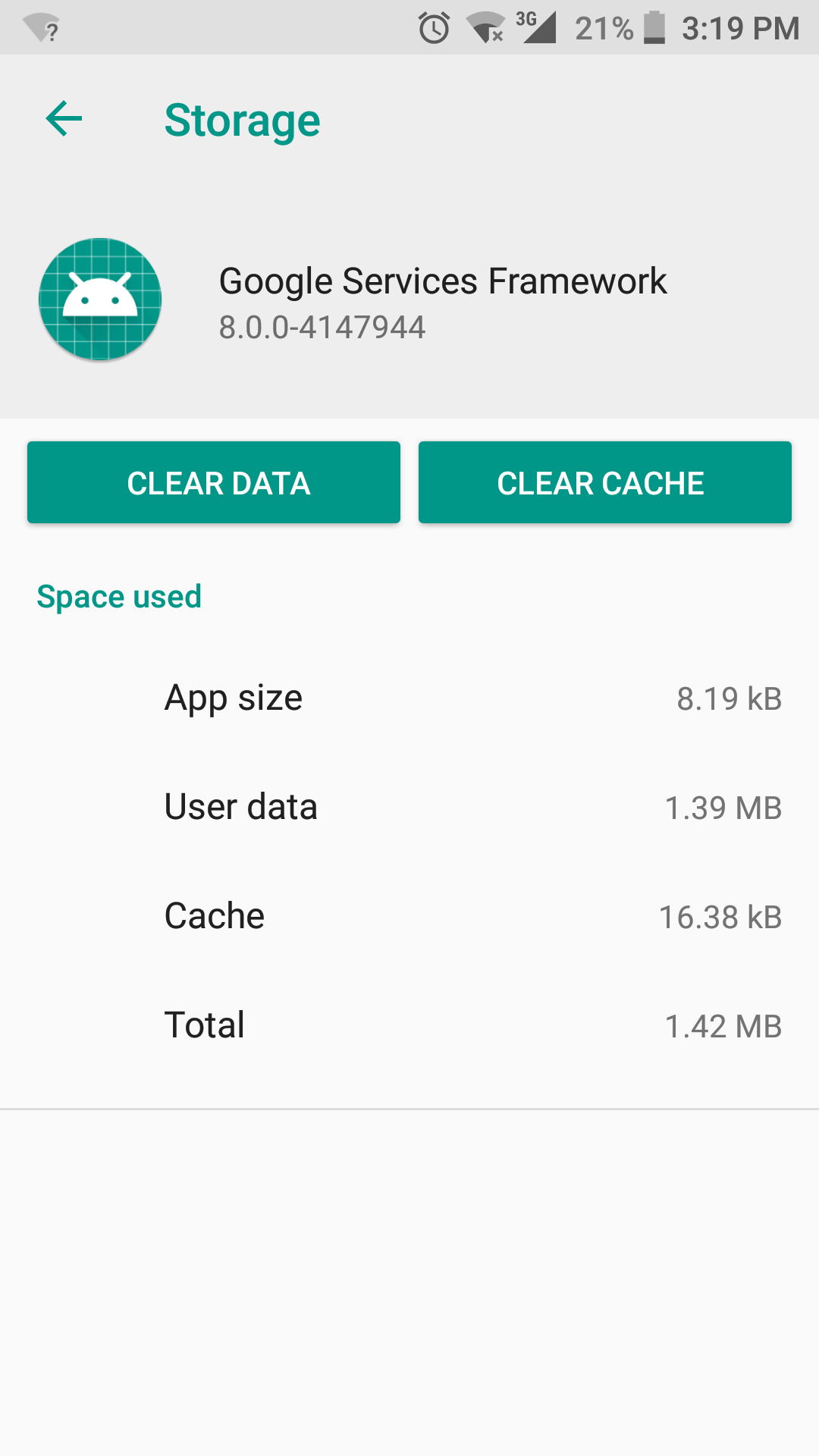Click the back arrow to exit Storage
The width and height of the screenshot is (819, 1456).
click(63, 120)
